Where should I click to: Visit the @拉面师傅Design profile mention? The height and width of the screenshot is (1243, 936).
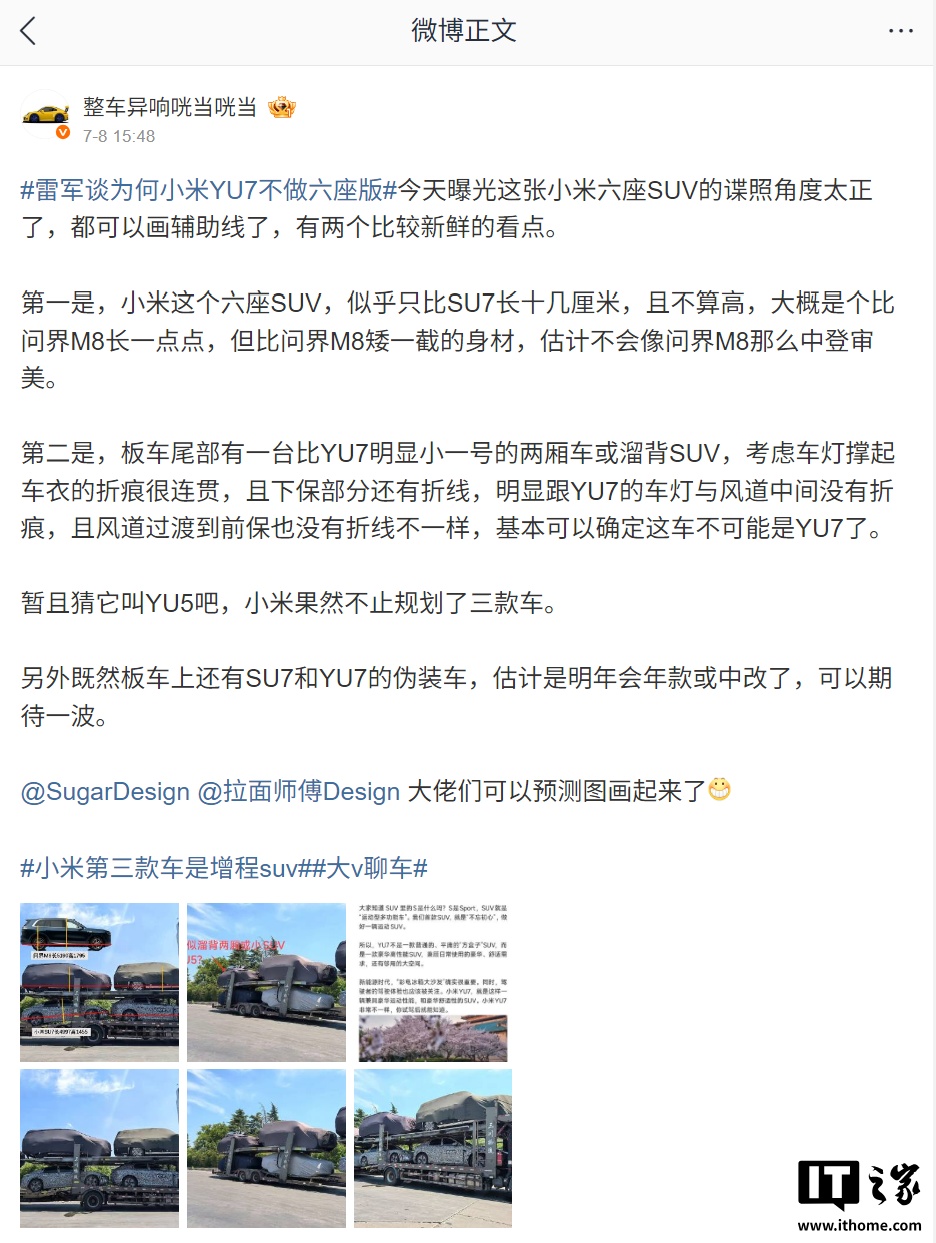pyautogui.click(x=299, y=791)
